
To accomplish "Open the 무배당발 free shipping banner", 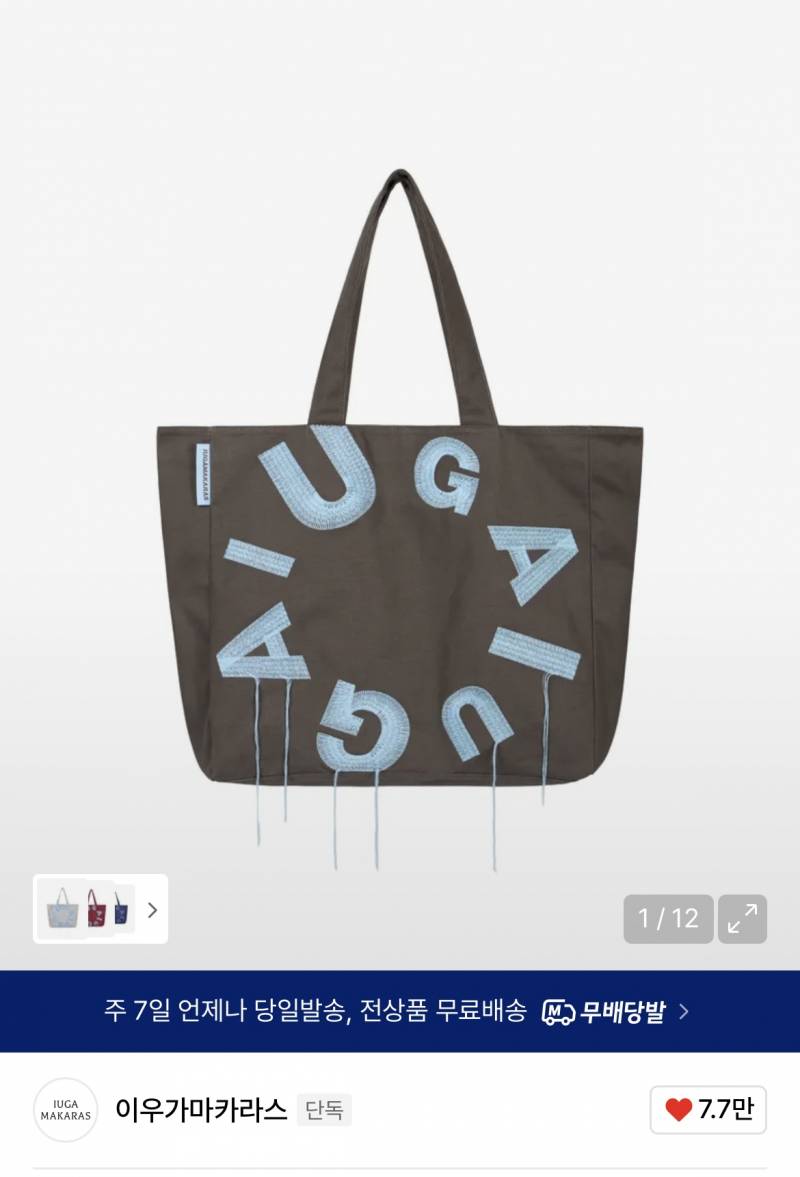I will (400, 1011).
